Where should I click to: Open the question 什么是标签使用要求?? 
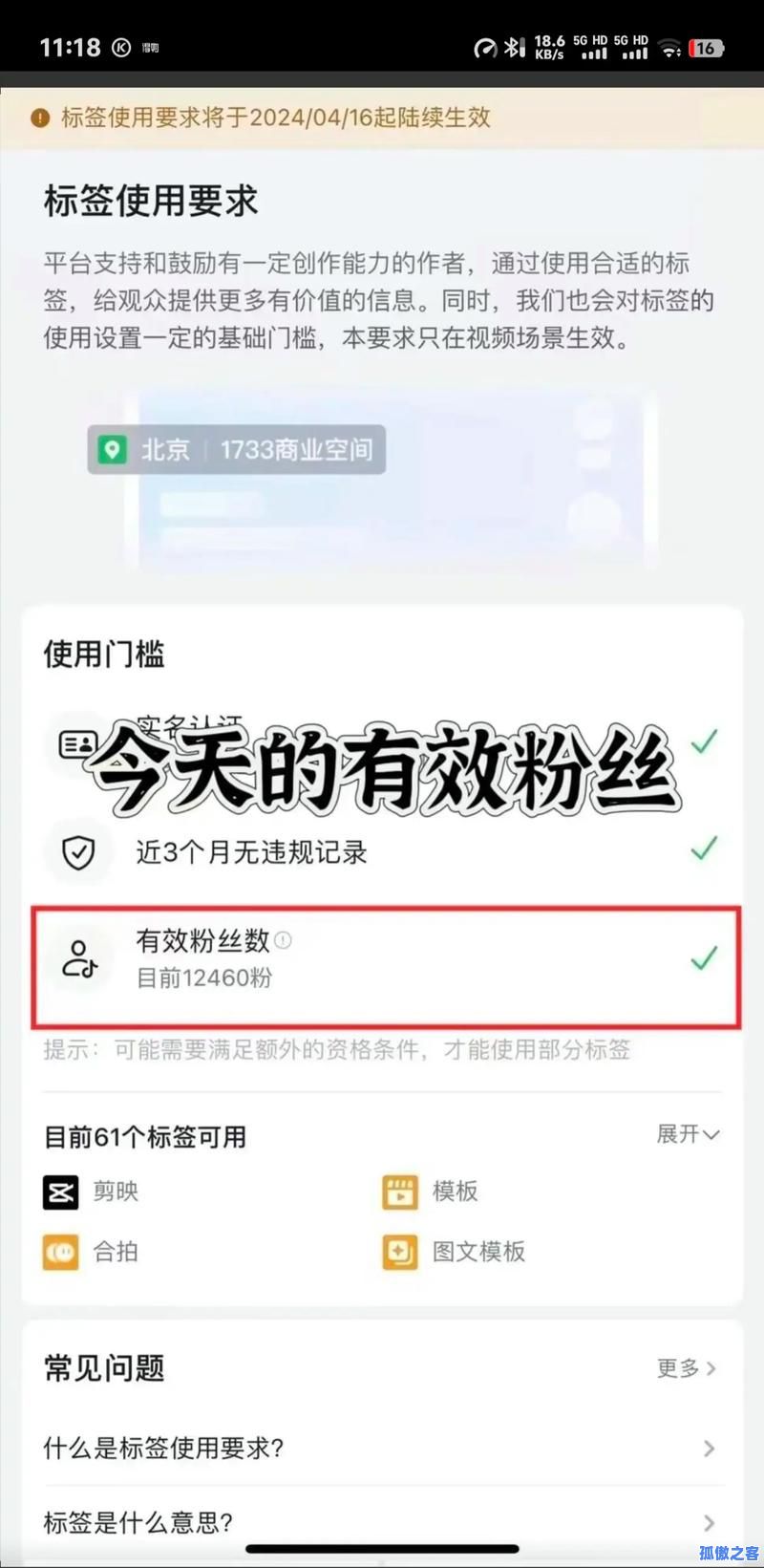click(380, 1448)
